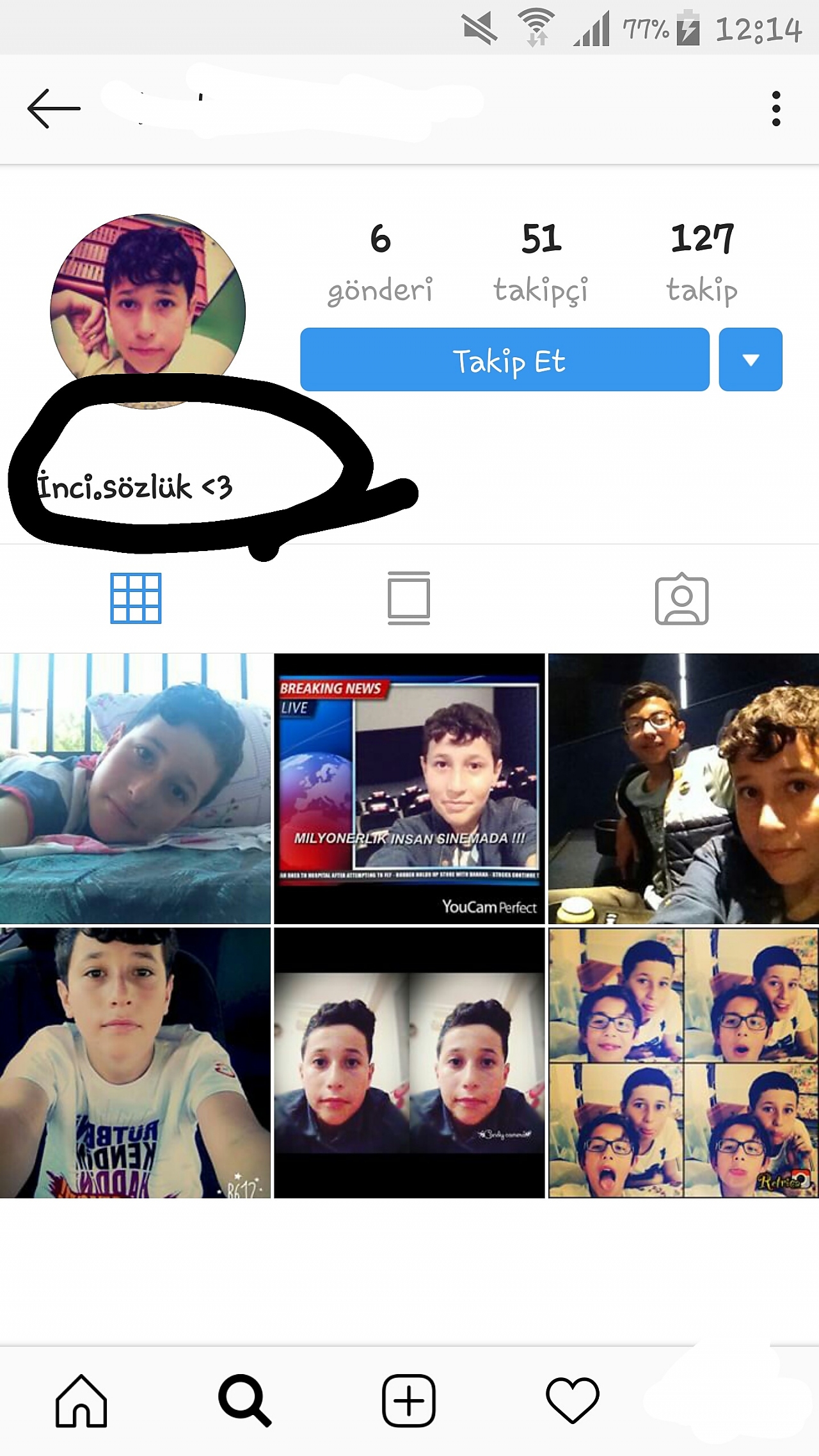The image size is (819, 1456).
Task: View the 51 takipçi followers list
Action: 541,263
